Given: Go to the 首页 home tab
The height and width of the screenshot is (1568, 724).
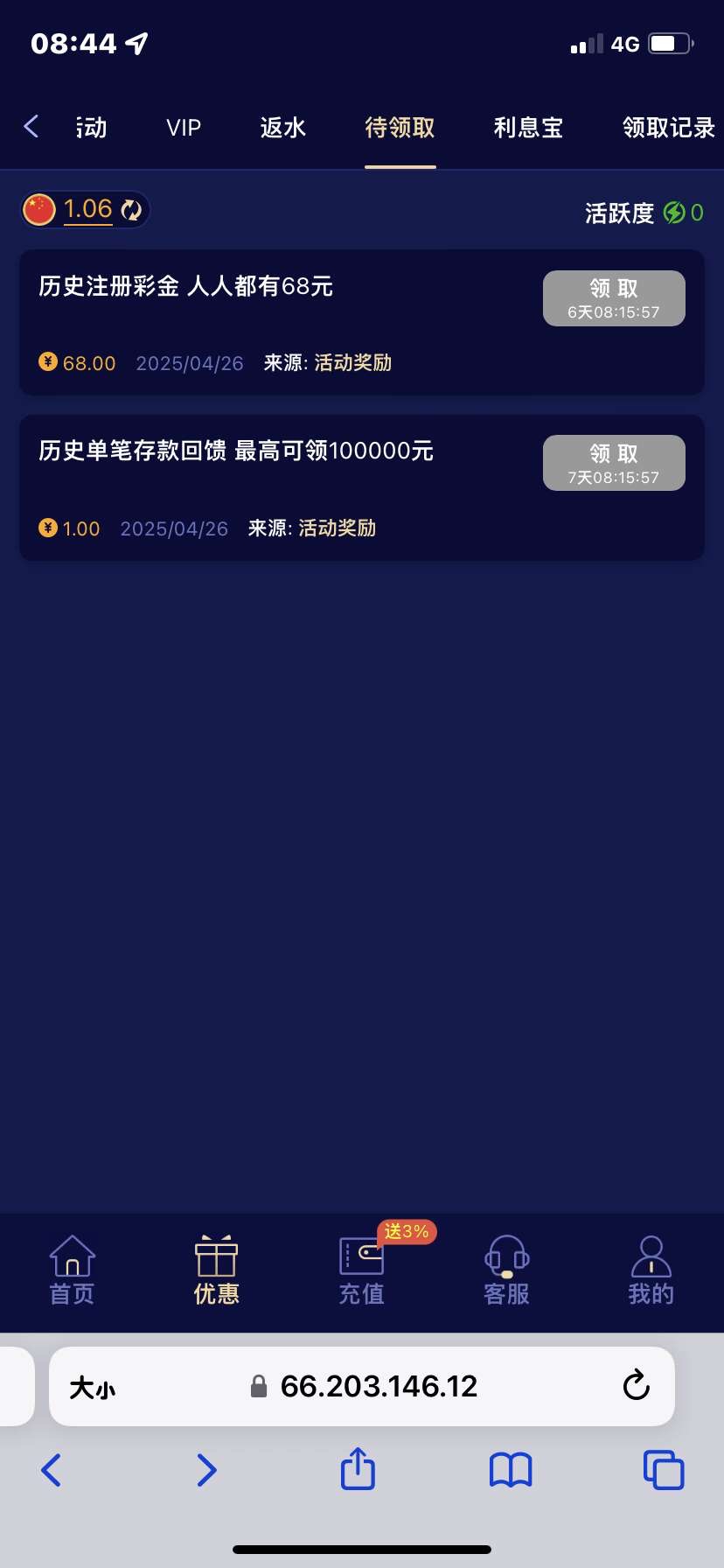Looking at the screenshot, I should click(x=72, y=1270).
